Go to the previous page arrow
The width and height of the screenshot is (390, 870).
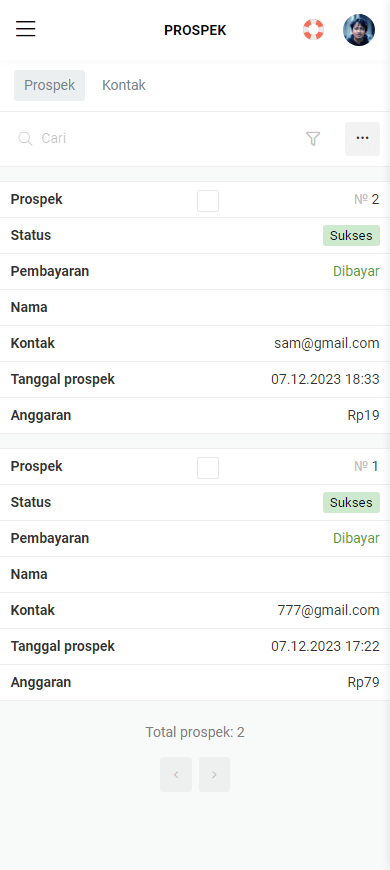pos(176,775)
